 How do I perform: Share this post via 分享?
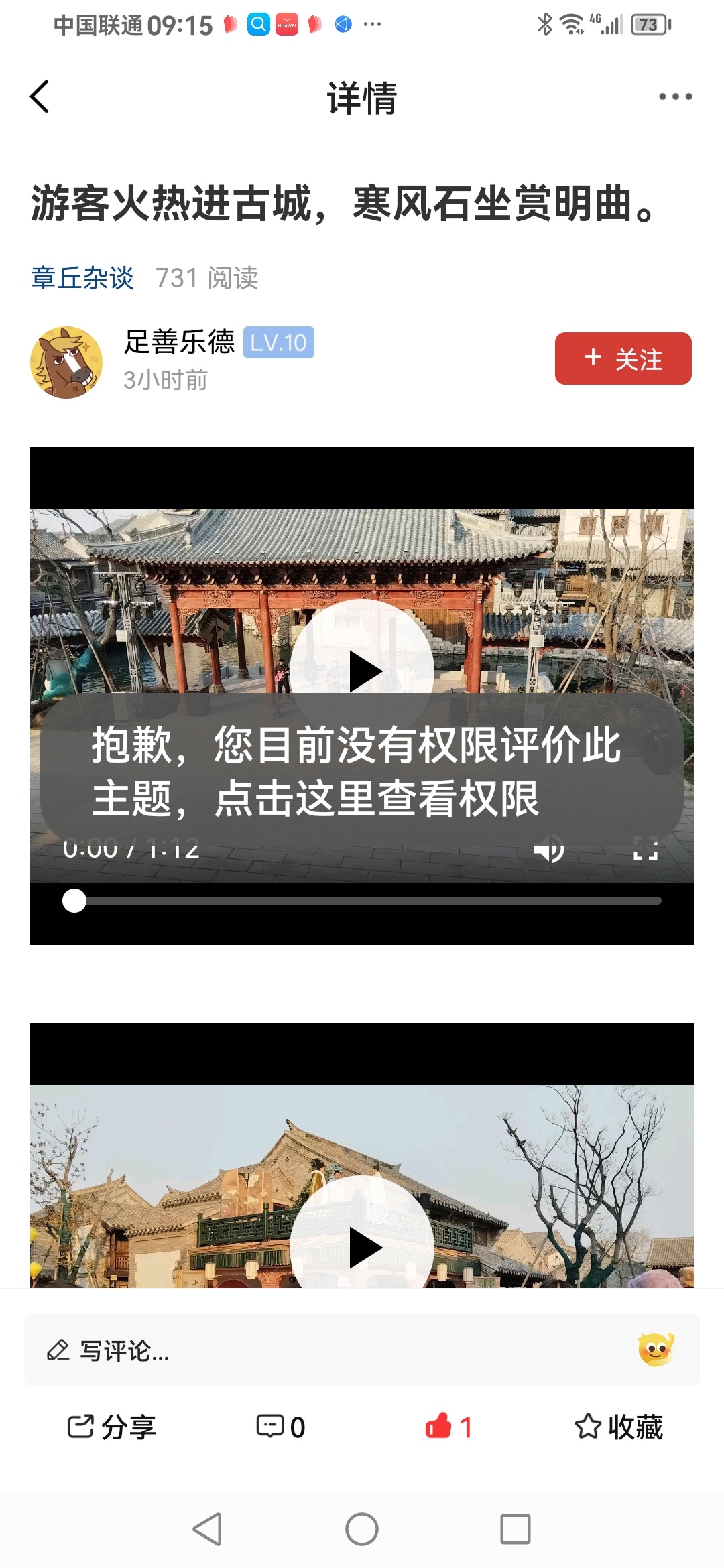pos(111,1427)
